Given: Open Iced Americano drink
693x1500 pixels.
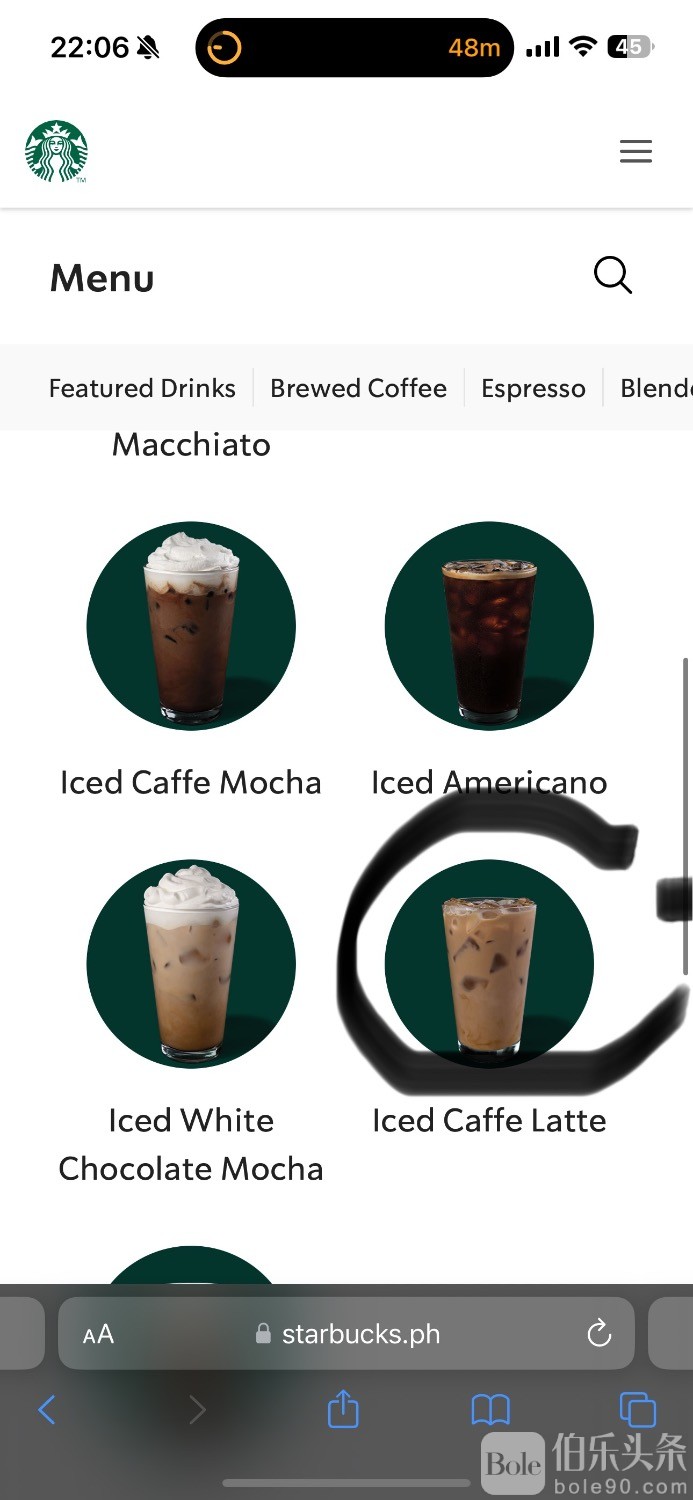Looking at the screenshot, I should pyautogui.click(x=489, y=626).
